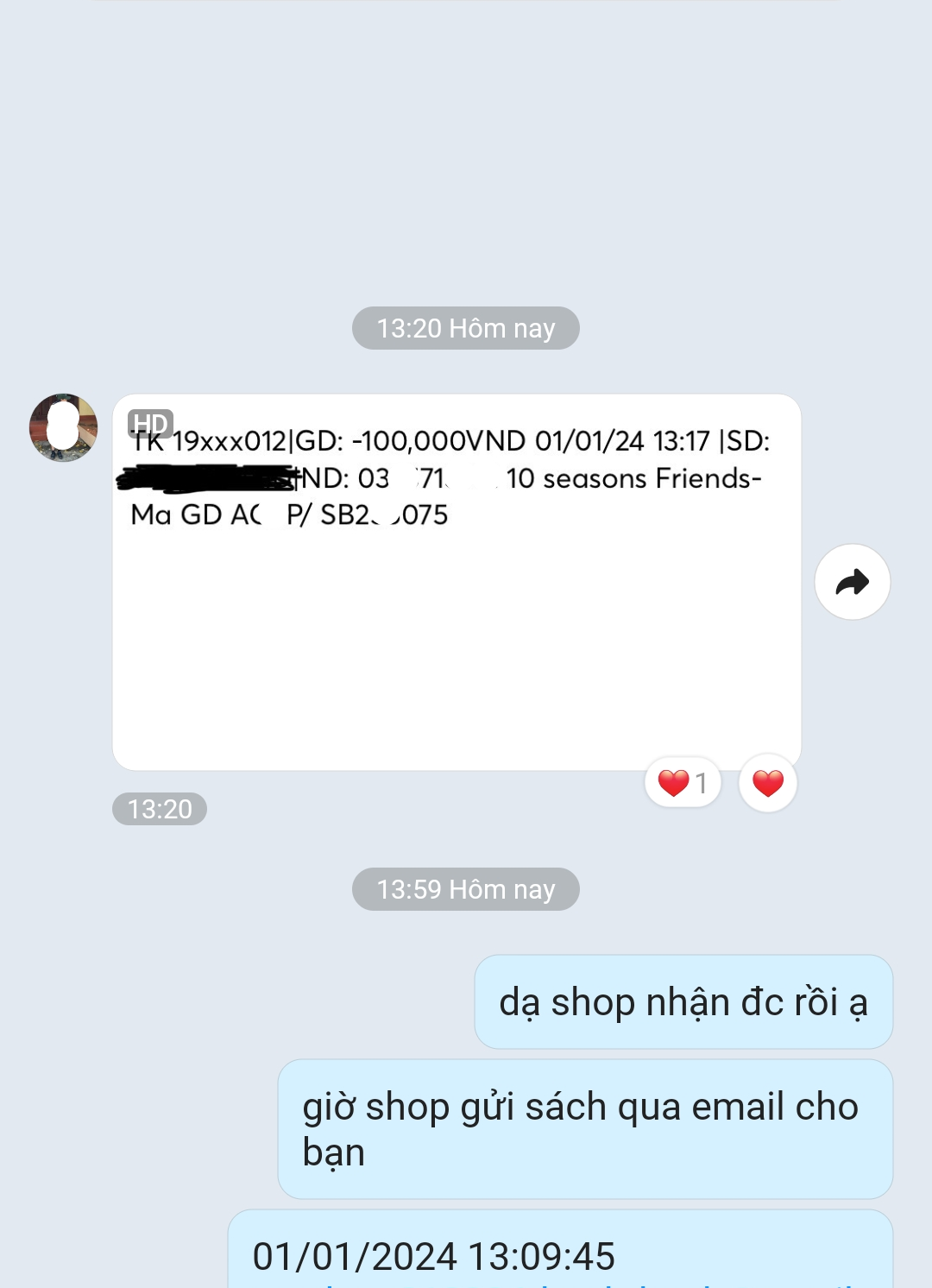932x1288 pixels.
Task: Add a heart reaction to the bank notification
Action: pos(766,782)
